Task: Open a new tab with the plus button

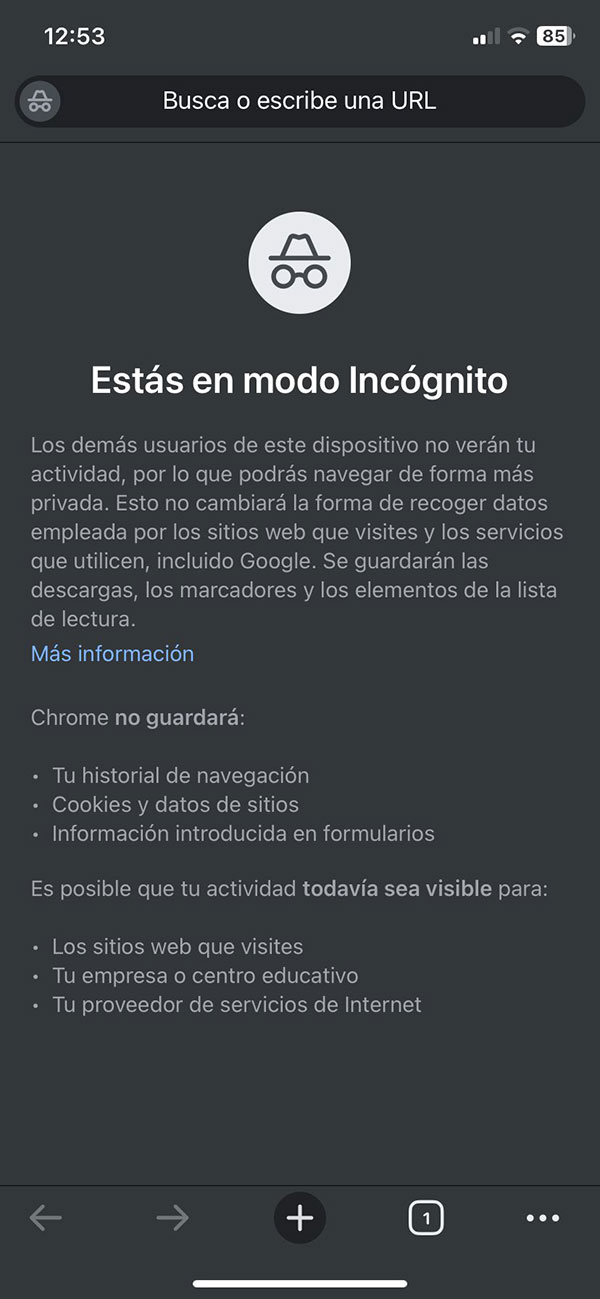Action: tap(300, 1217)
